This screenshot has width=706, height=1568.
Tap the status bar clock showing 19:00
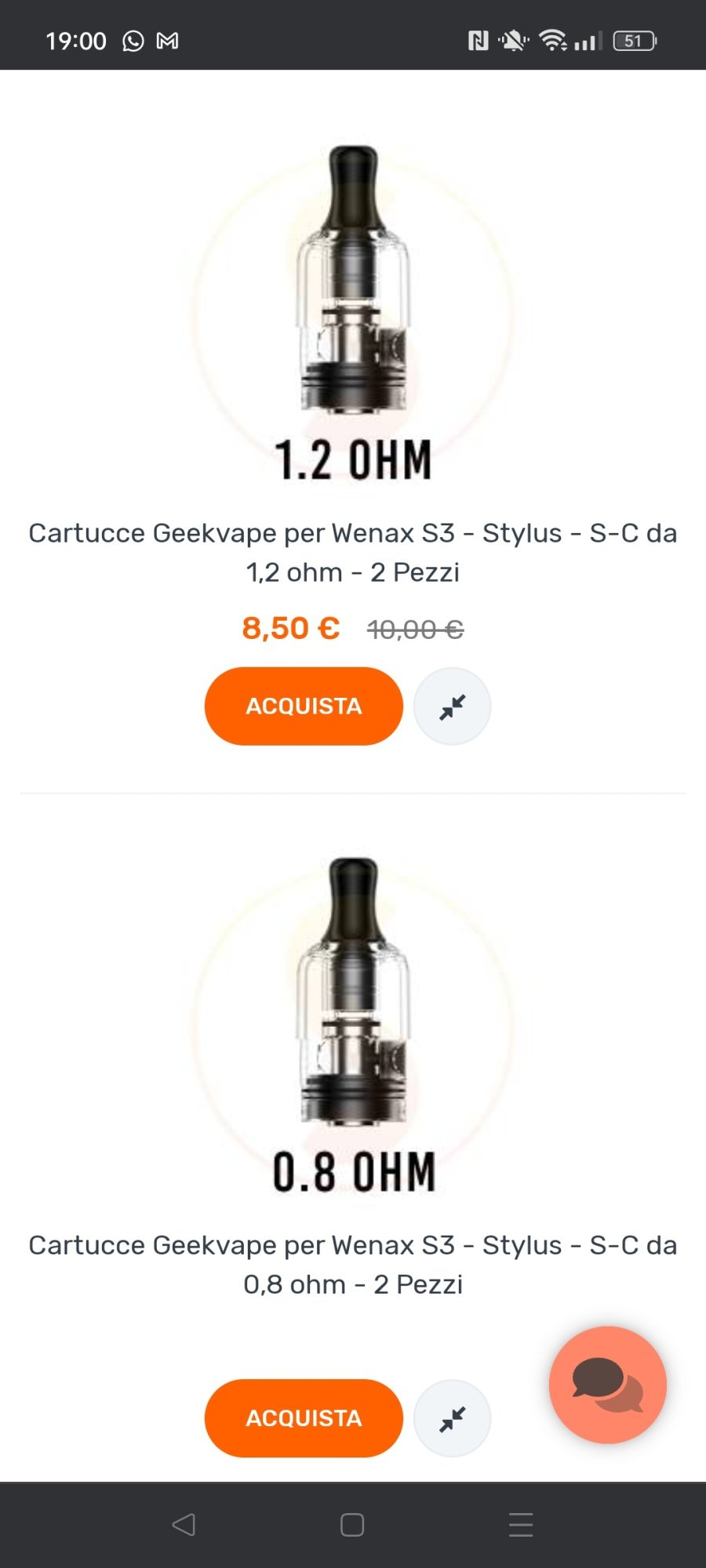click(x=76, y=40)
